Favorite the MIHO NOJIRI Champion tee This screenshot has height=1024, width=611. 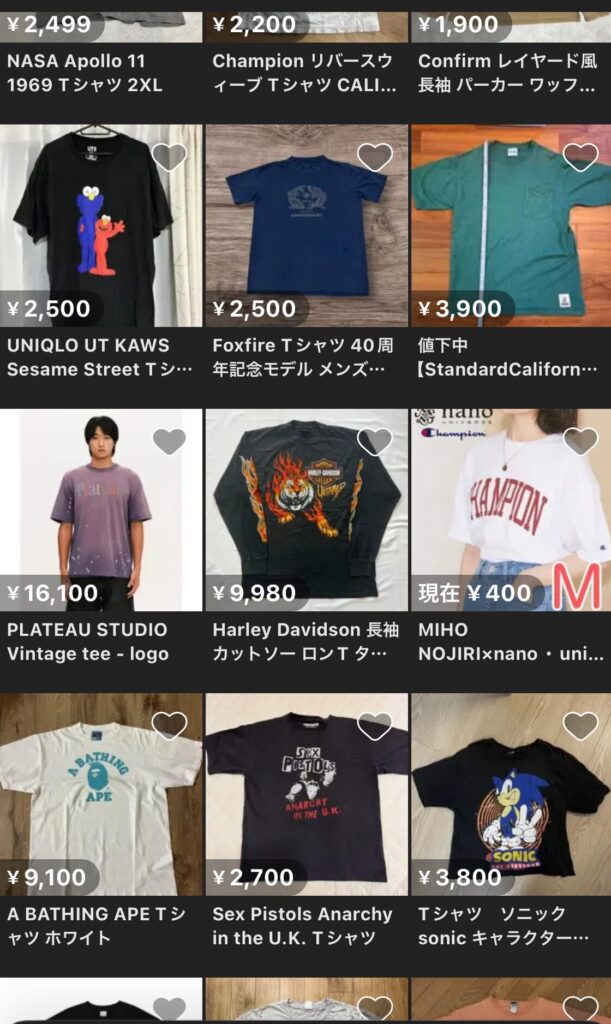(x=580, y=441)
